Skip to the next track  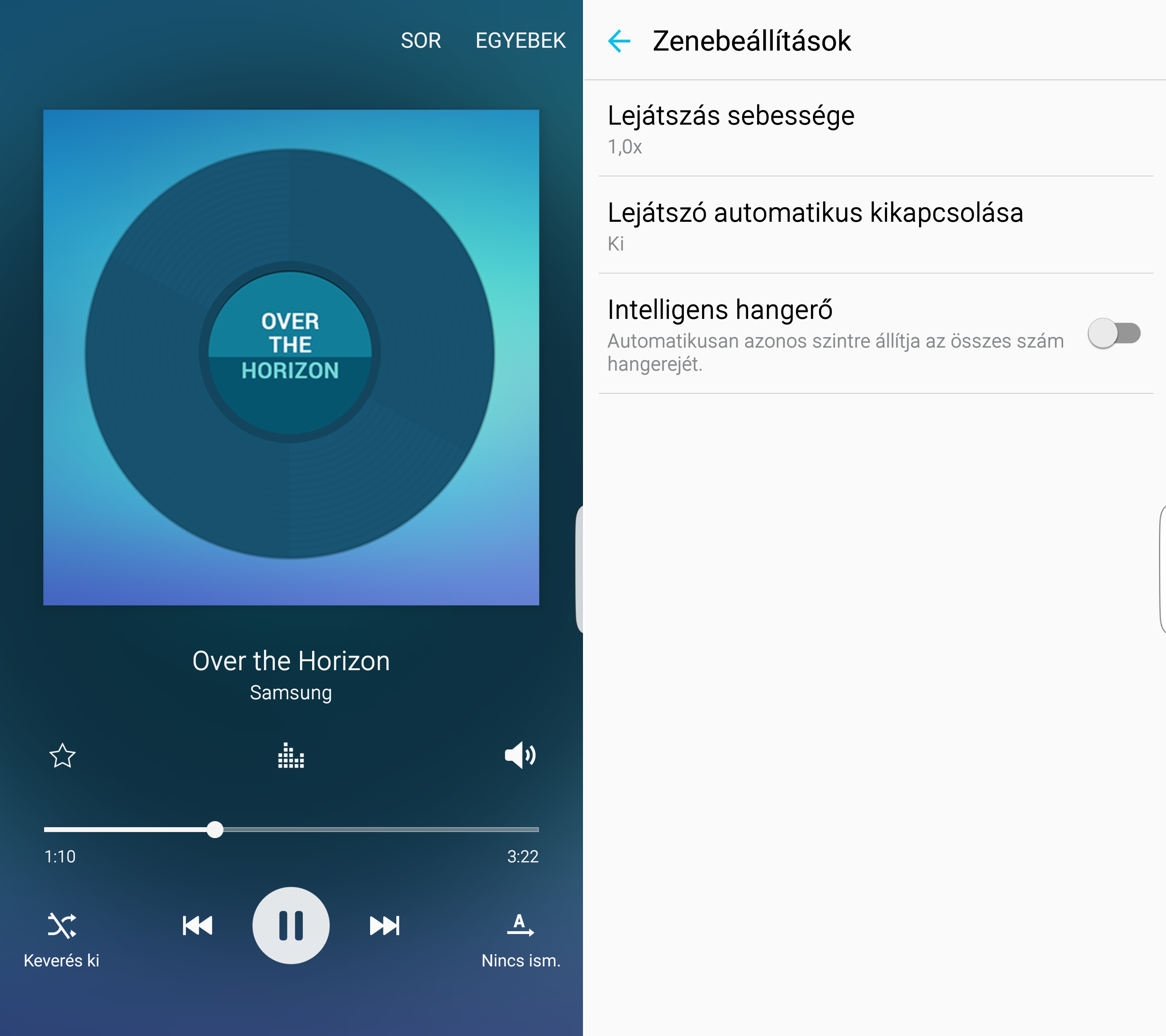click(385, 926)
